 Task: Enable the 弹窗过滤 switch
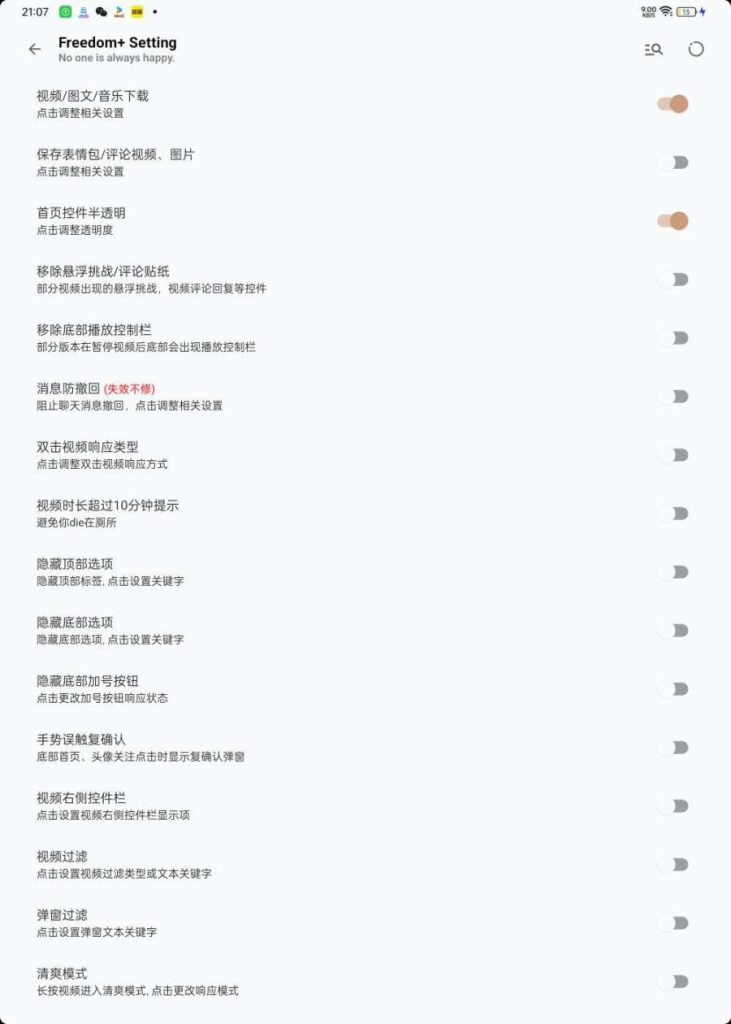(x=673, y=923)
